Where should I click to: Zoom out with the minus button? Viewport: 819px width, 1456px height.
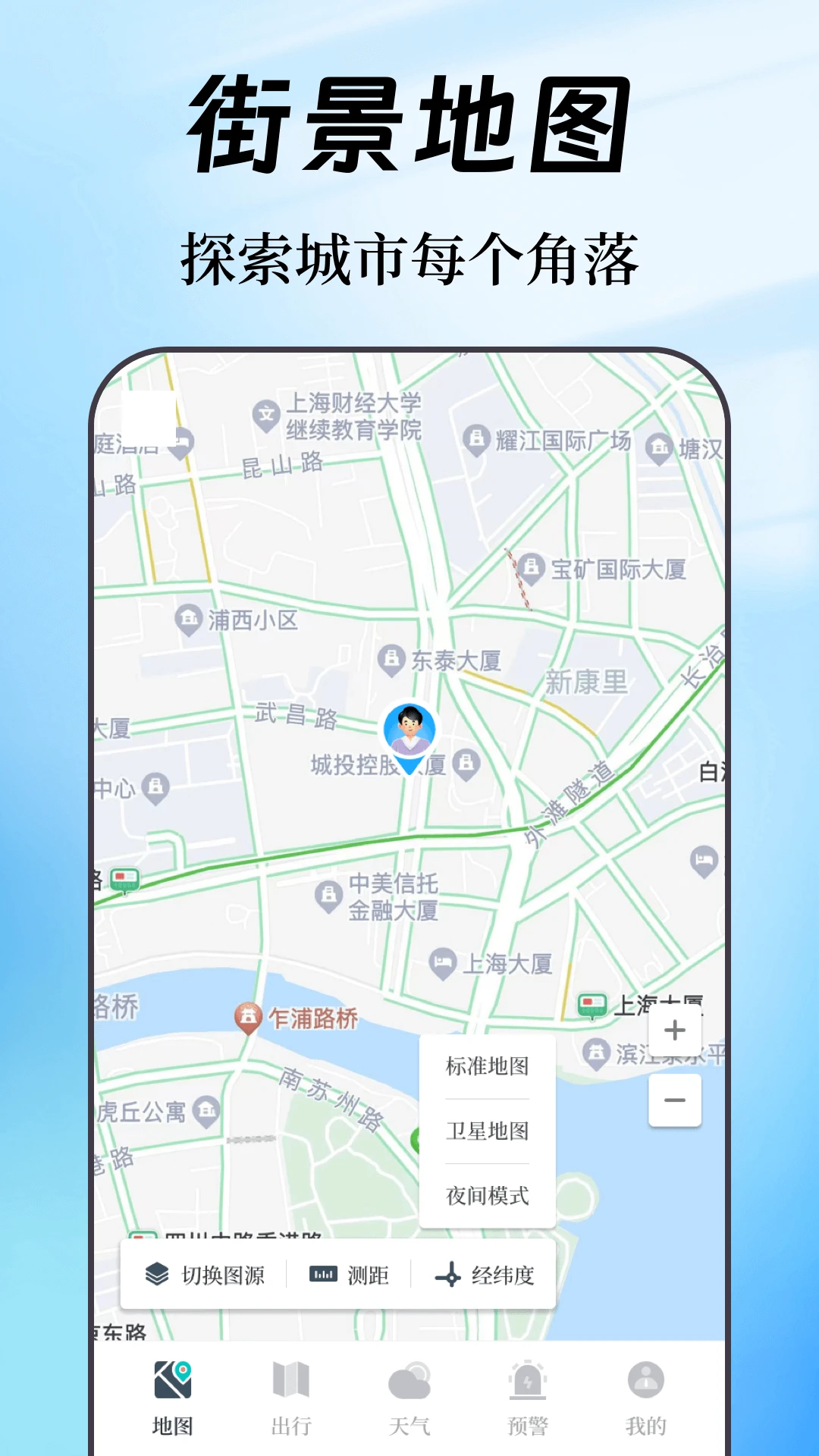pos(673,1100)
